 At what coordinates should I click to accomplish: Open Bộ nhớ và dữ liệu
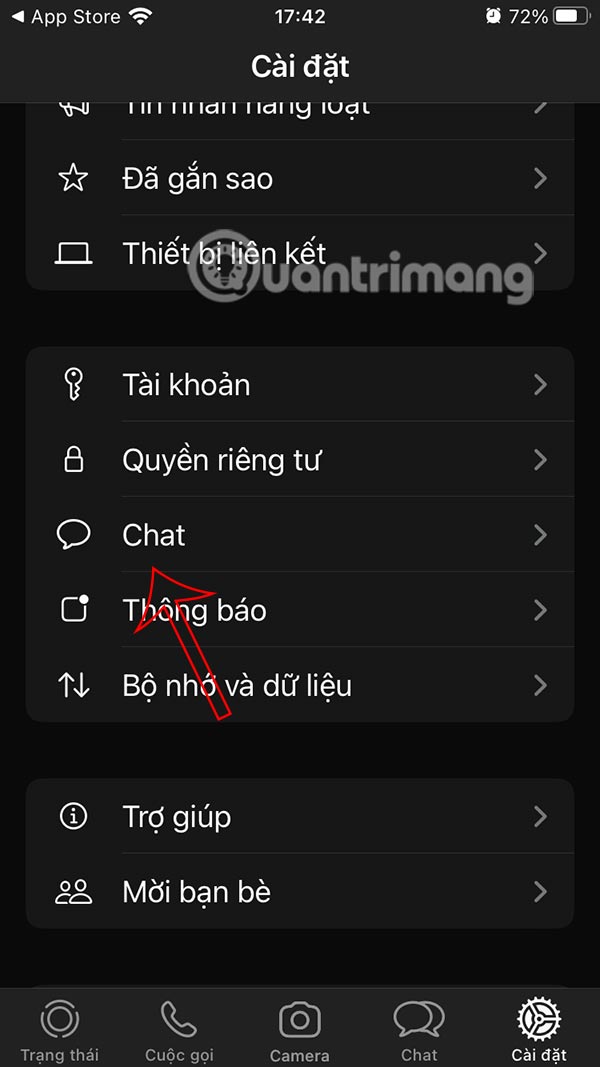click(300, 685)
